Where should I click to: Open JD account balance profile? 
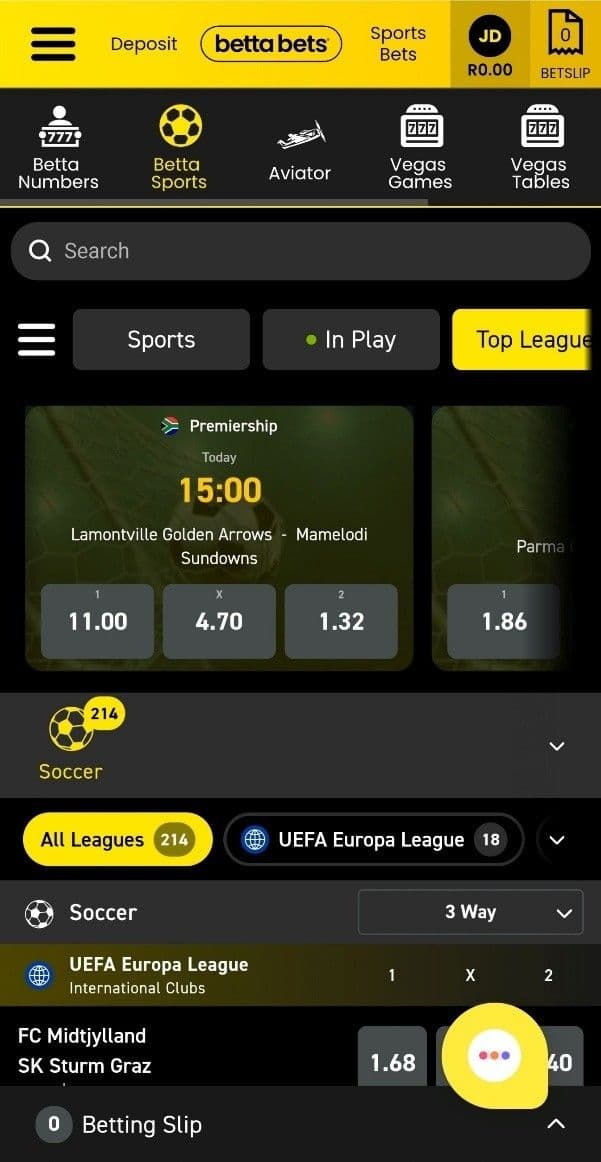click(490, 46)
